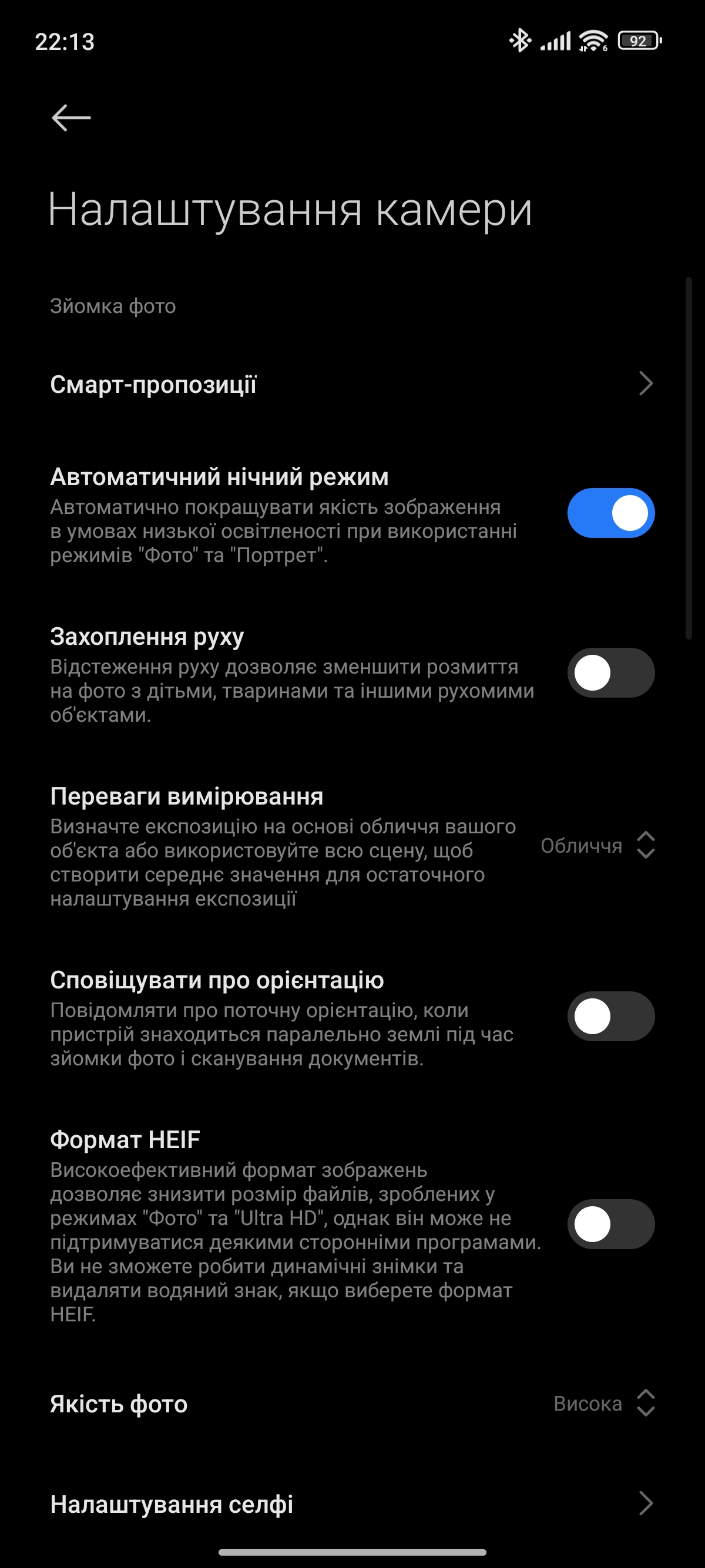This screenshot has width=705, height=1568.
Task: Enable Формат HEIF toggle
Action: click(610, 1224)
